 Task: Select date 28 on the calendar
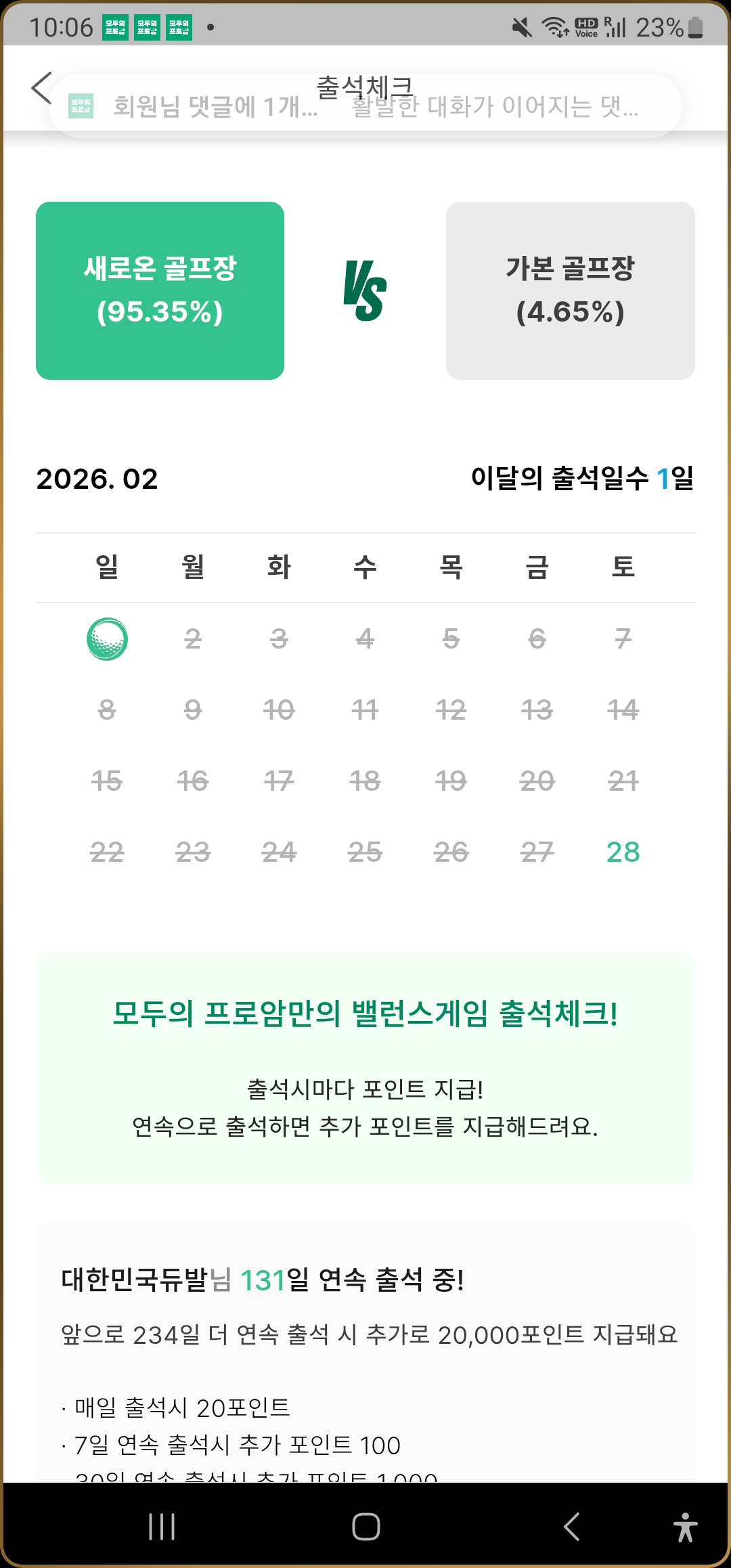tap(623, 852)
